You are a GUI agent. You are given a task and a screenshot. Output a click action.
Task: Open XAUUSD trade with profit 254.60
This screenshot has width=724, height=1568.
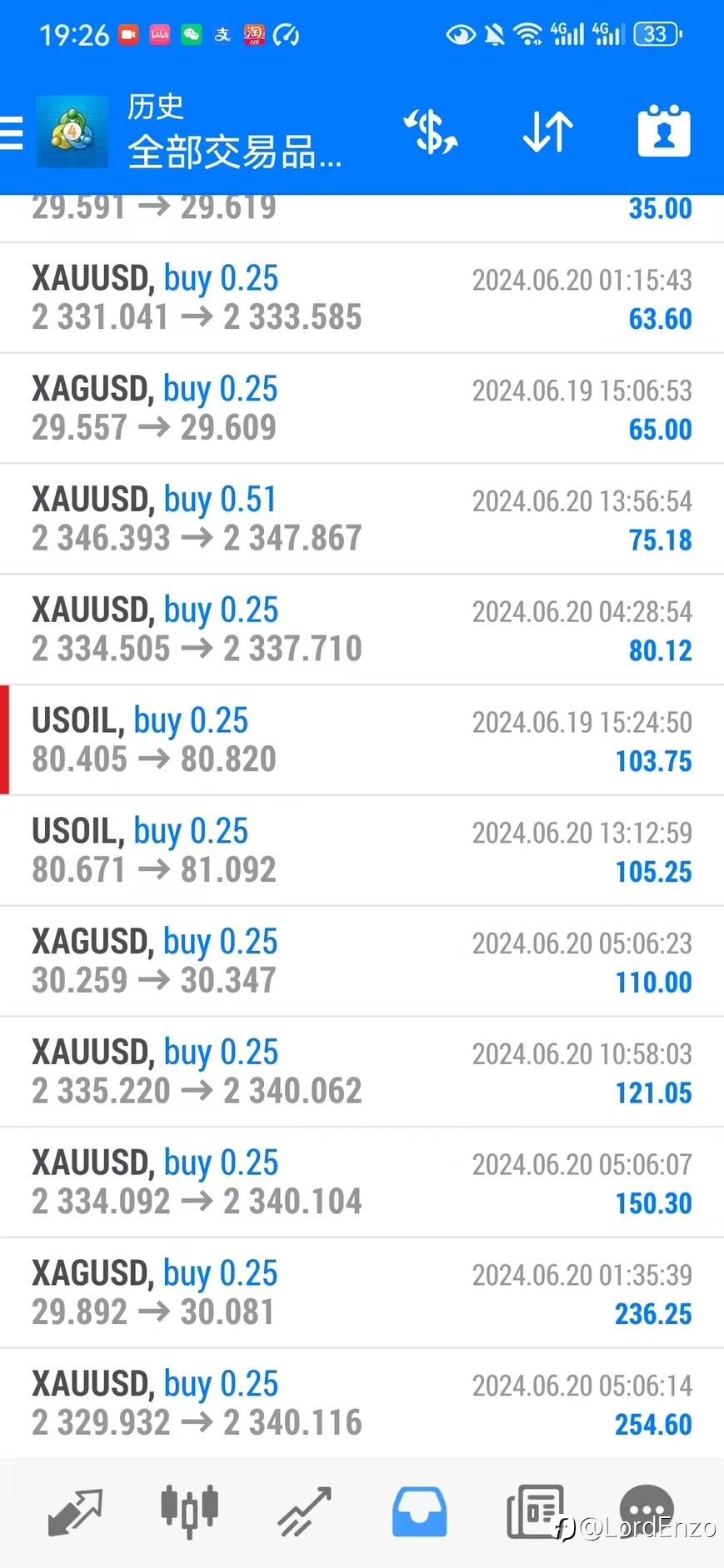362,1404
